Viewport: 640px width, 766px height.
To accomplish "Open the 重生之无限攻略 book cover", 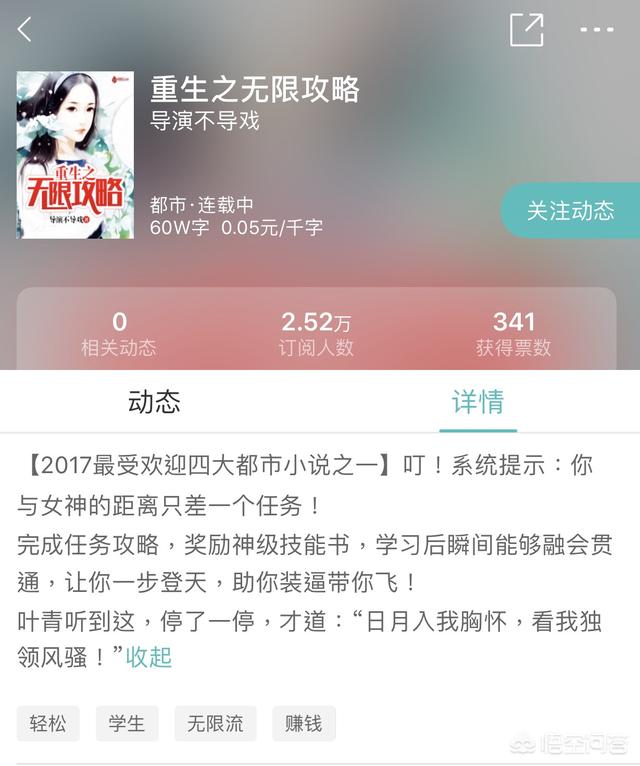I will 75,155.
